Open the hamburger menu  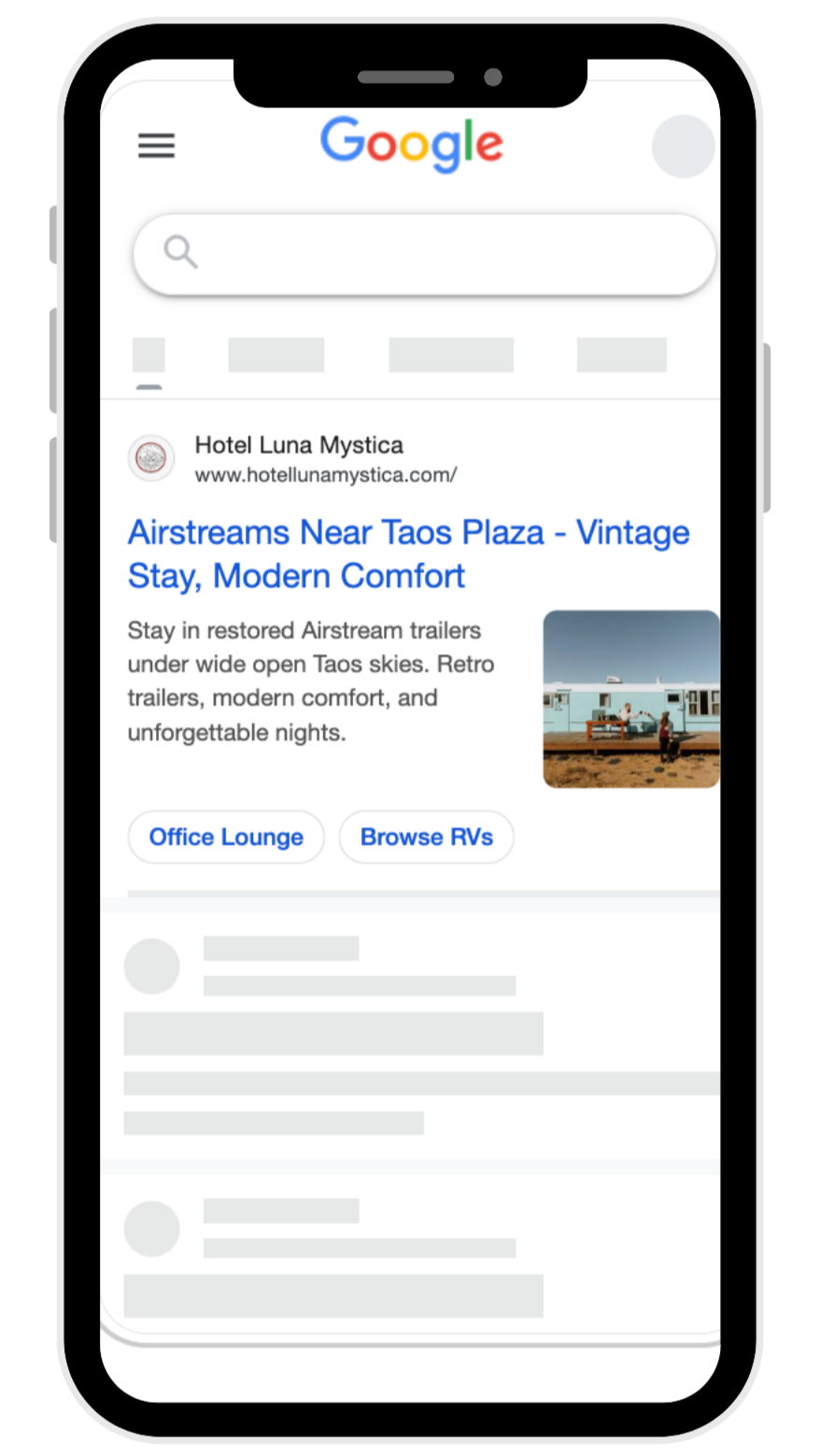tap(156, 146)
